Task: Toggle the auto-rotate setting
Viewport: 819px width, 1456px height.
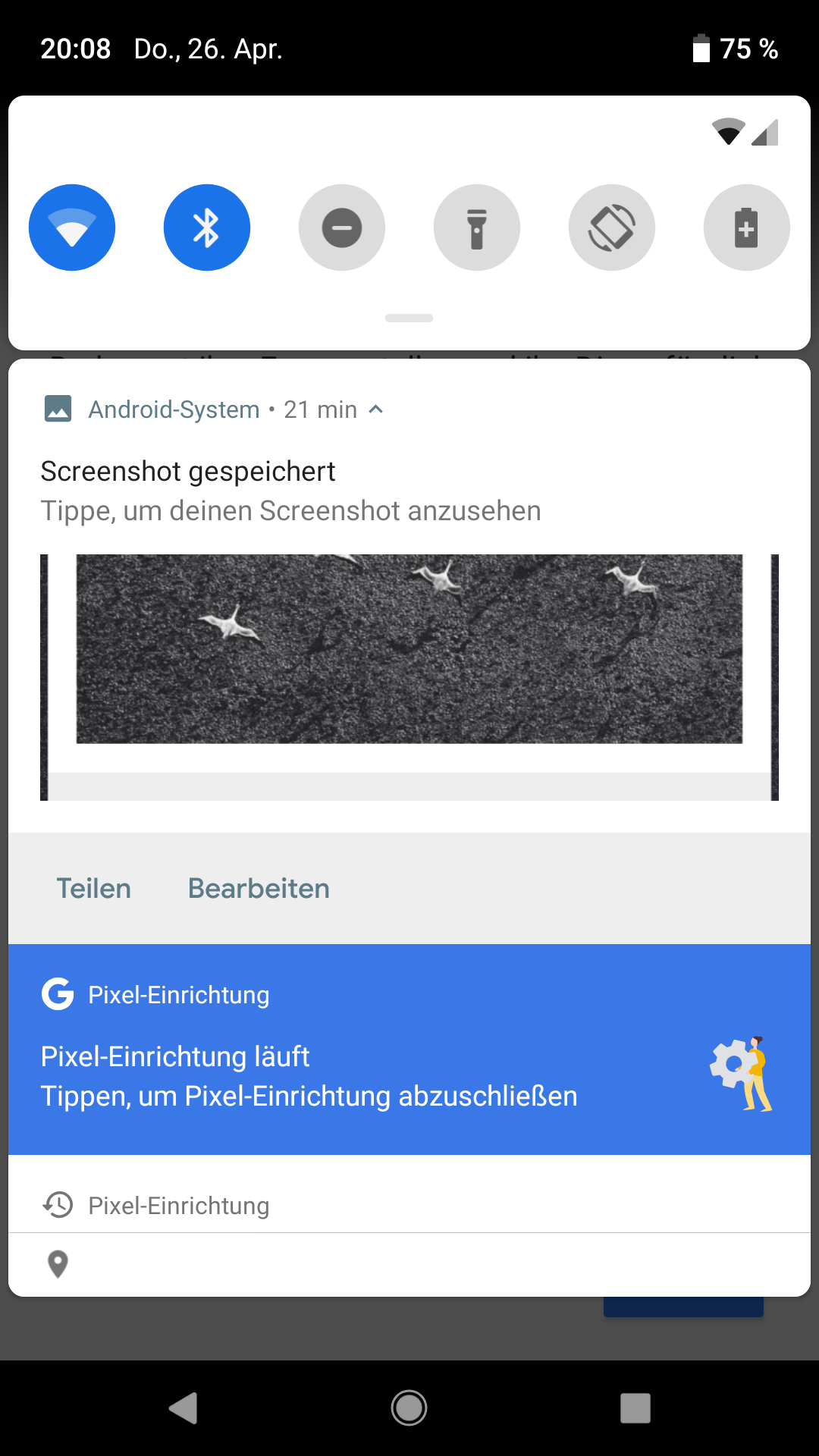Action: pyautogui.click(x=612, y=227)
